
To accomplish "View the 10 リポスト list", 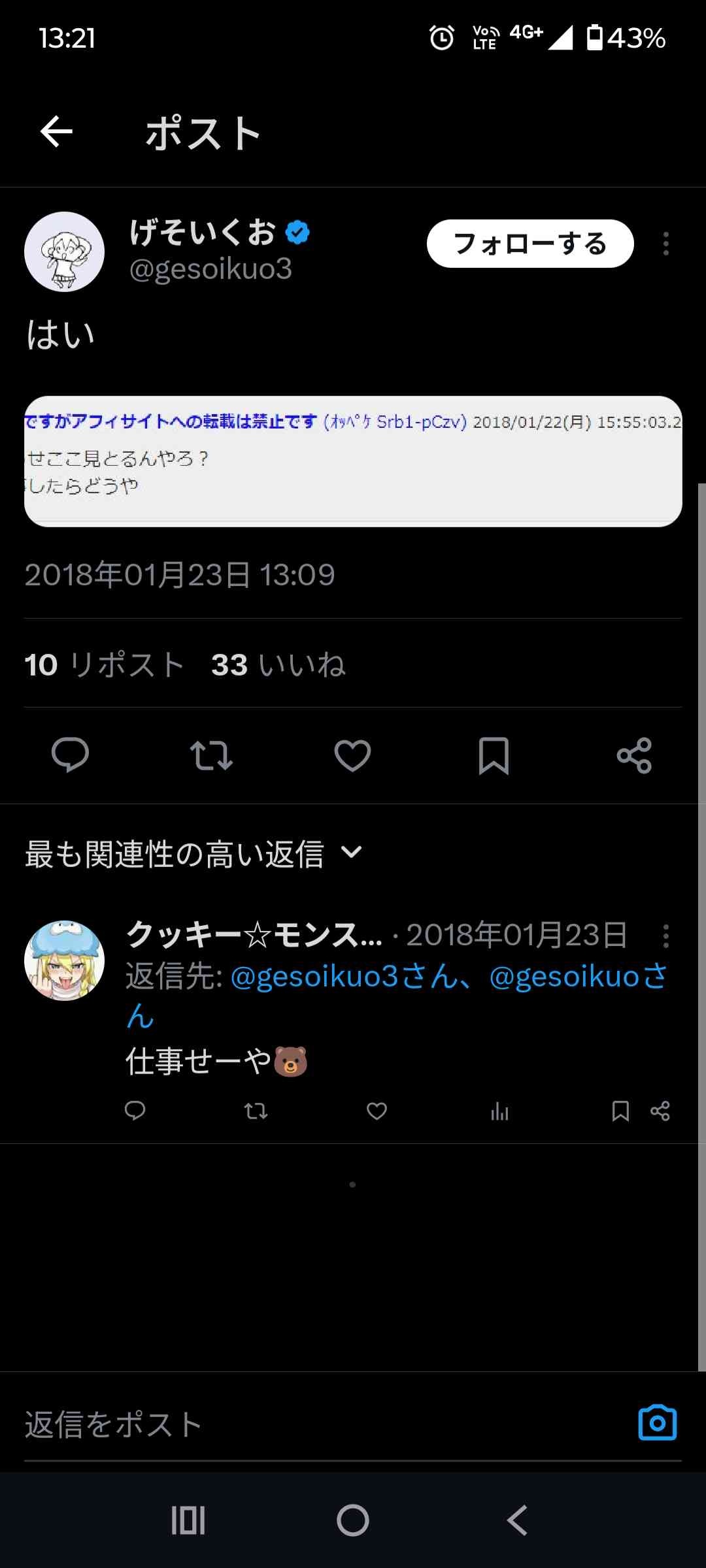I will [x=105, y=665].
